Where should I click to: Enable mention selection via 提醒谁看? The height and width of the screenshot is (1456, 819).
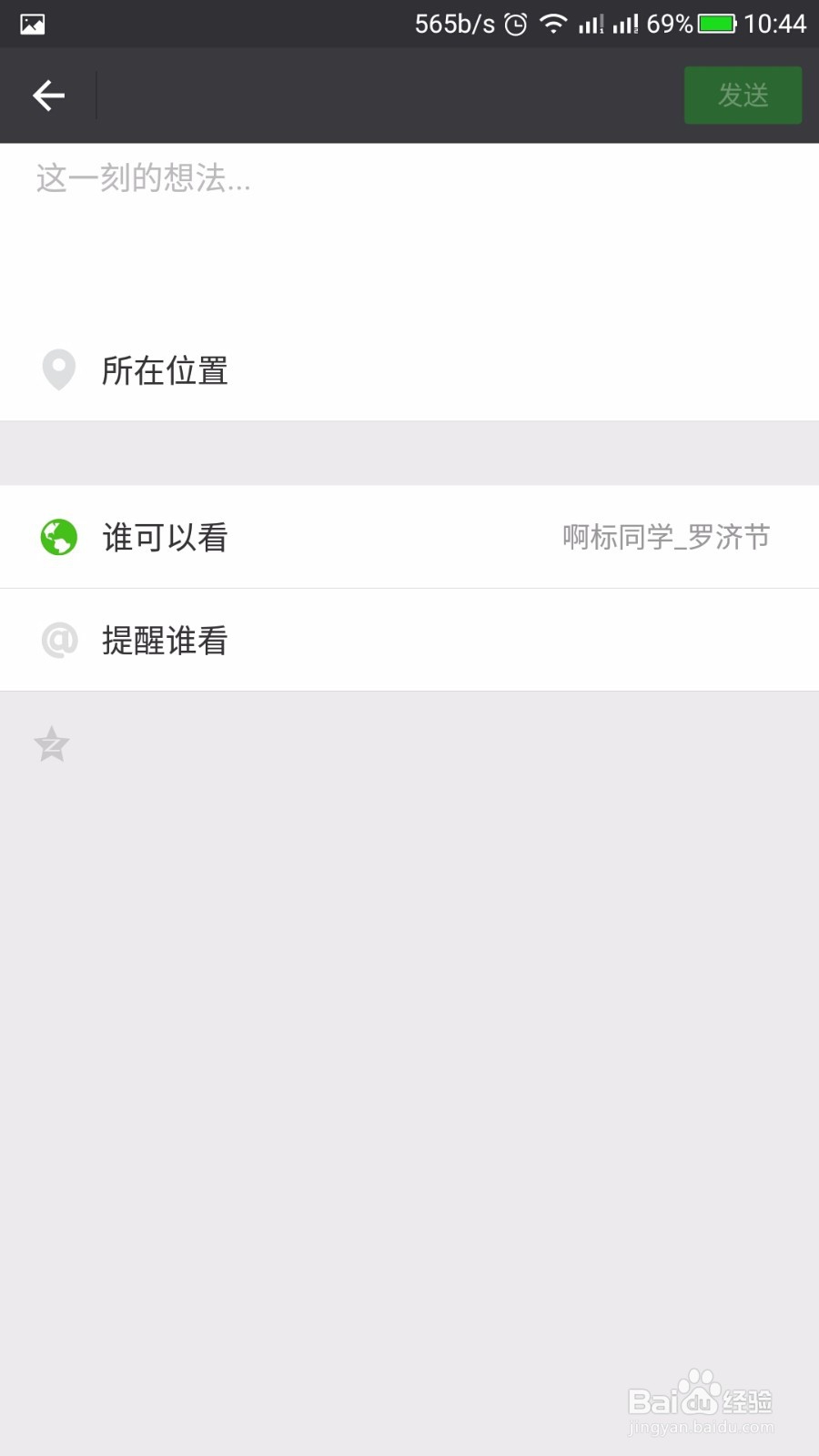[x=164, y=640]
